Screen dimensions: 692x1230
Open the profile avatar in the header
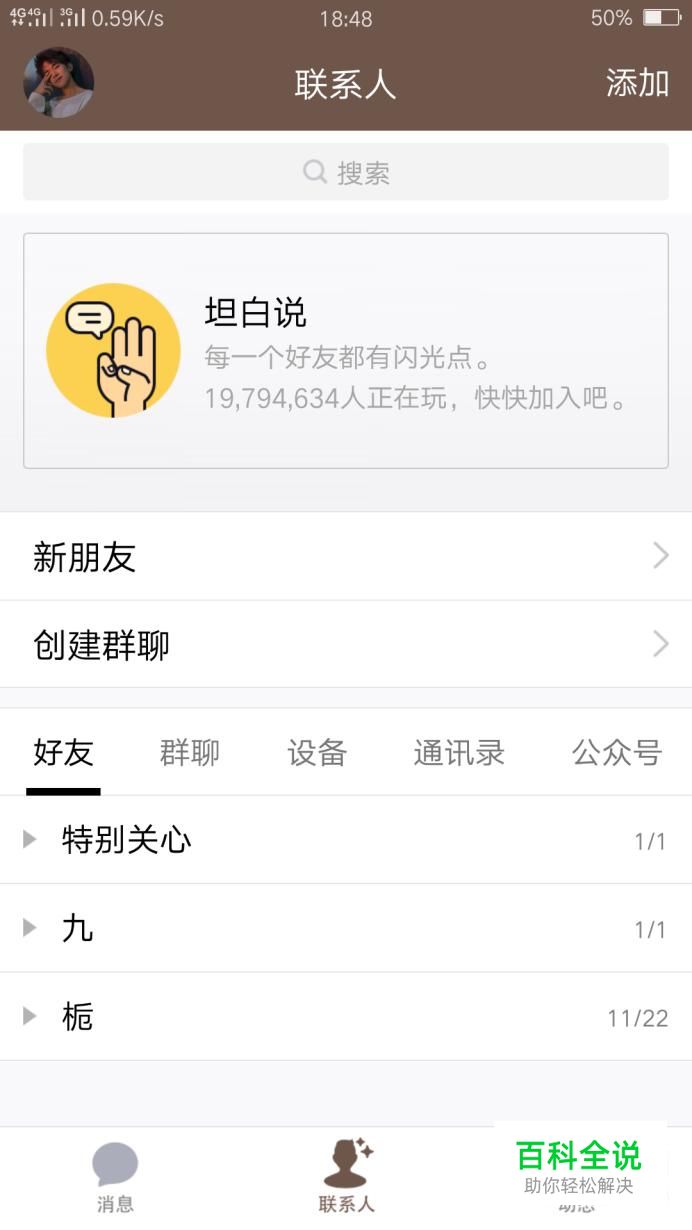(x=59, y=83)
